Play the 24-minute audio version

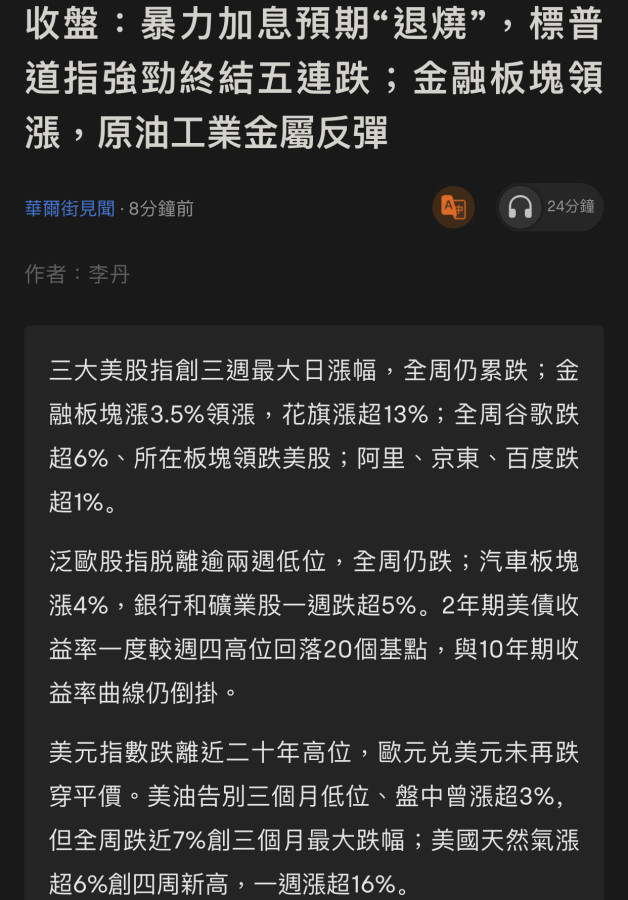(550, 207)
